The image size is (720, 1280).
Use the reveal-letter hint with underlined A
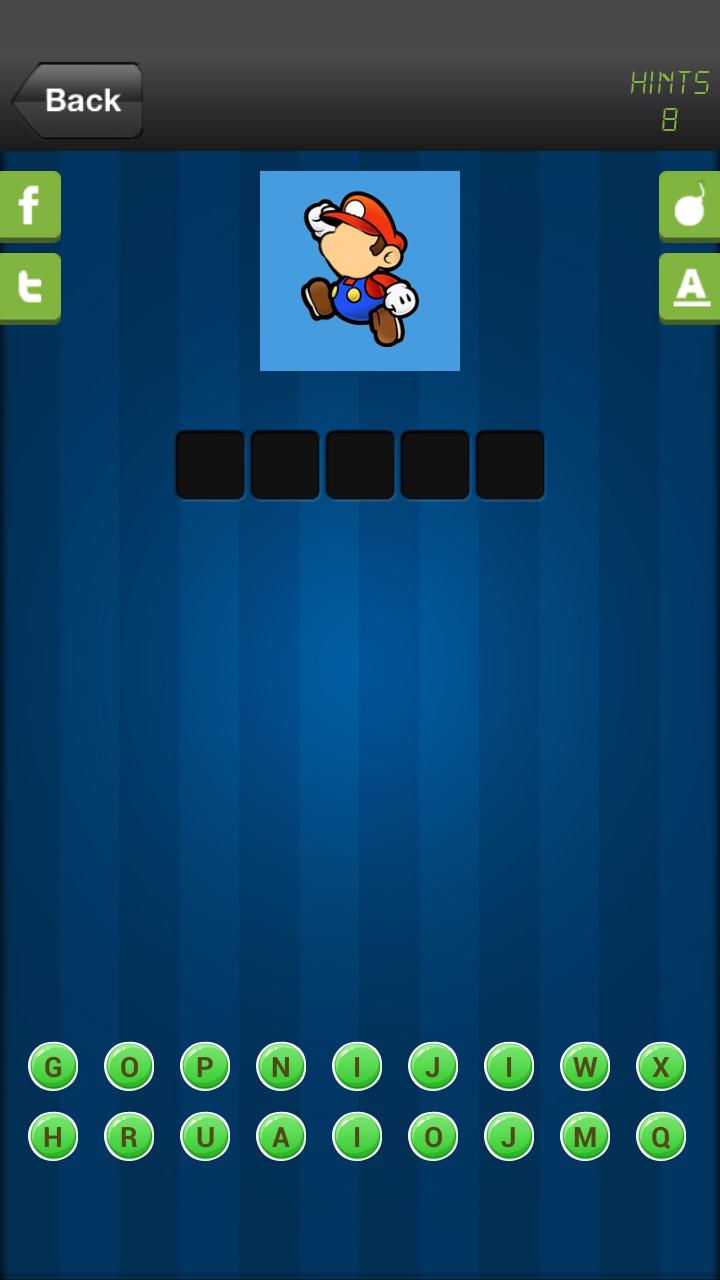pyautogui.click(x=689, y=287)
